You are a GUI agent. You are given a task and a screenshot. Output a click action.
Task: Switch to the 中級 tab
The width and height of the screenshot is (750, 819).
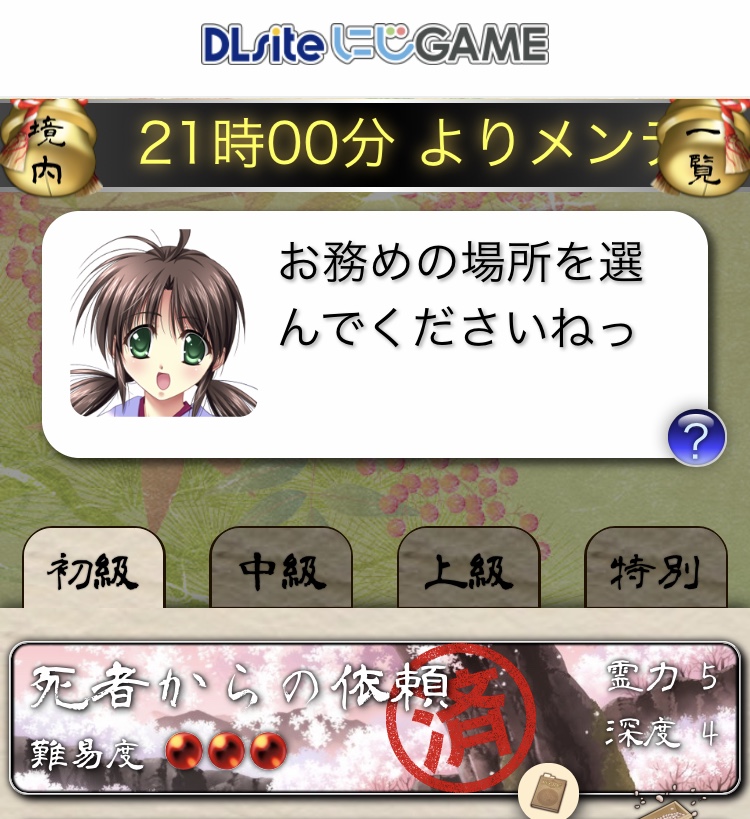pyautogui.click(x=281, y=571)
